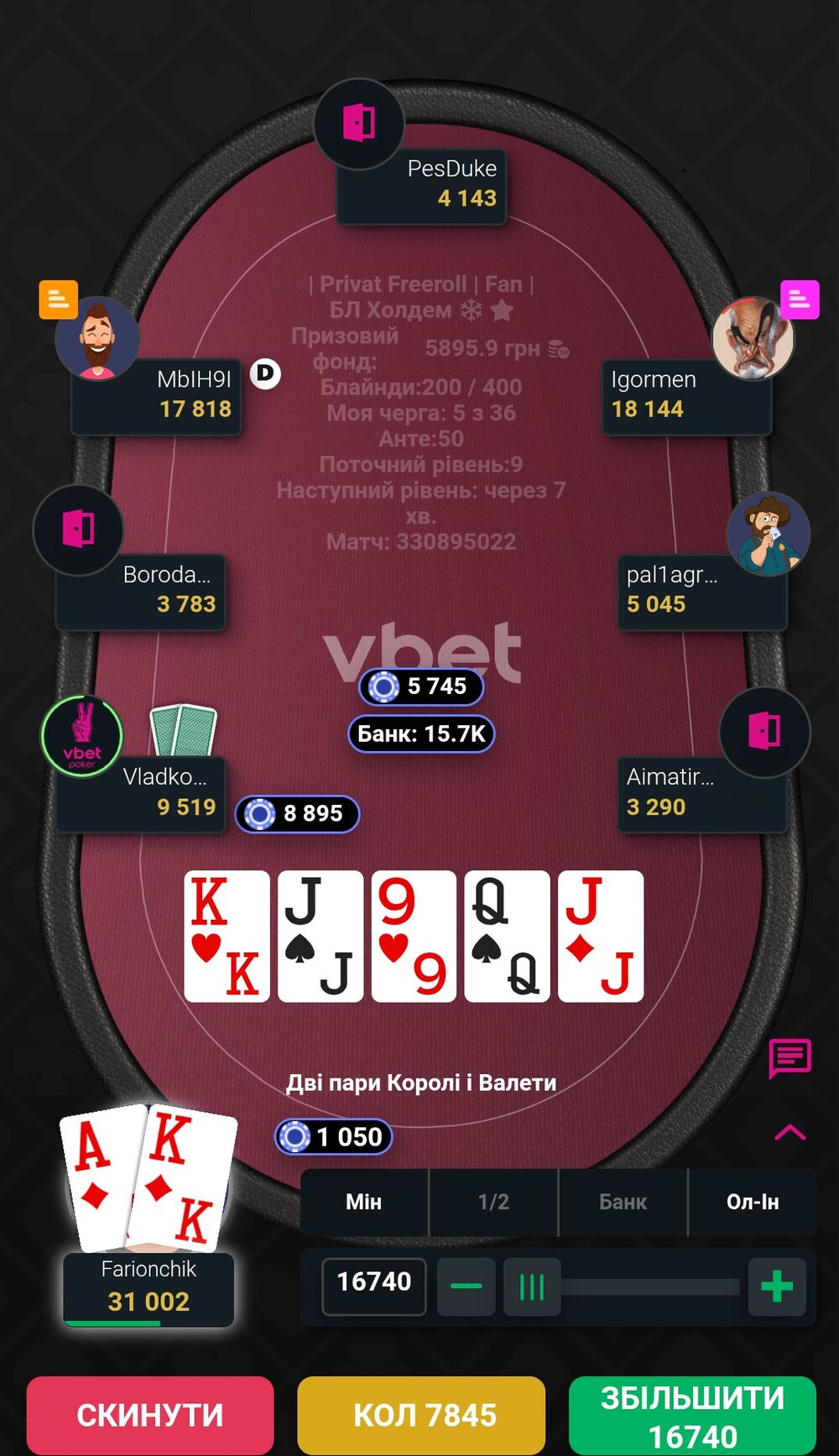
Task: Open the orange menu icon near MbIH9I
Action: (58, 300)
